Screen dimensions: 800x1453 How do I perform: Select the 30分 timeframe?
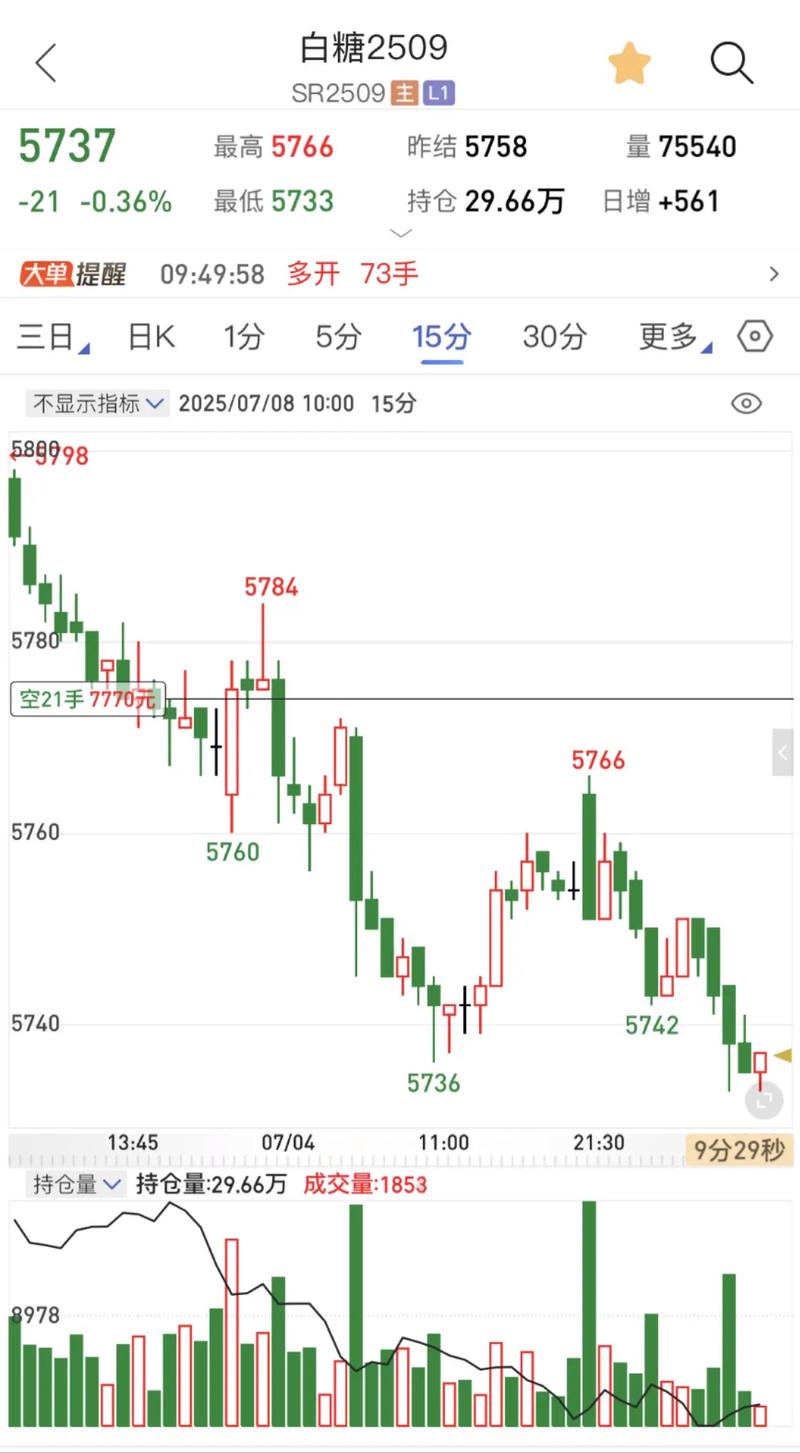tap(554, 338)
